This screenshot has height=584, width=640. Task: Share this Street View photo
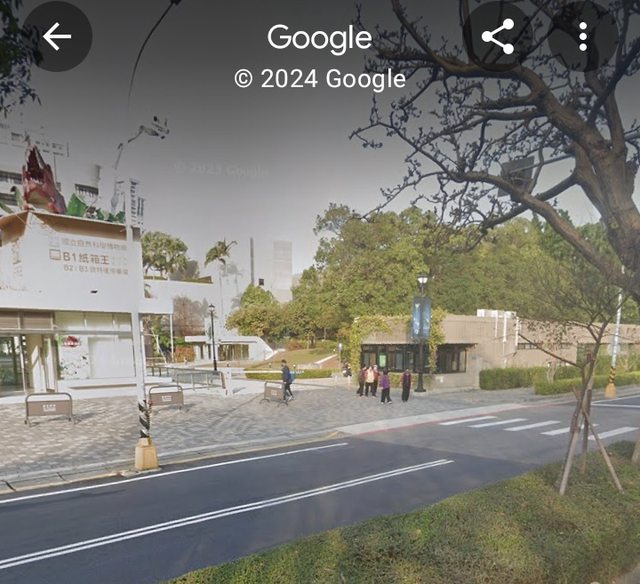(x=497, y=37)
